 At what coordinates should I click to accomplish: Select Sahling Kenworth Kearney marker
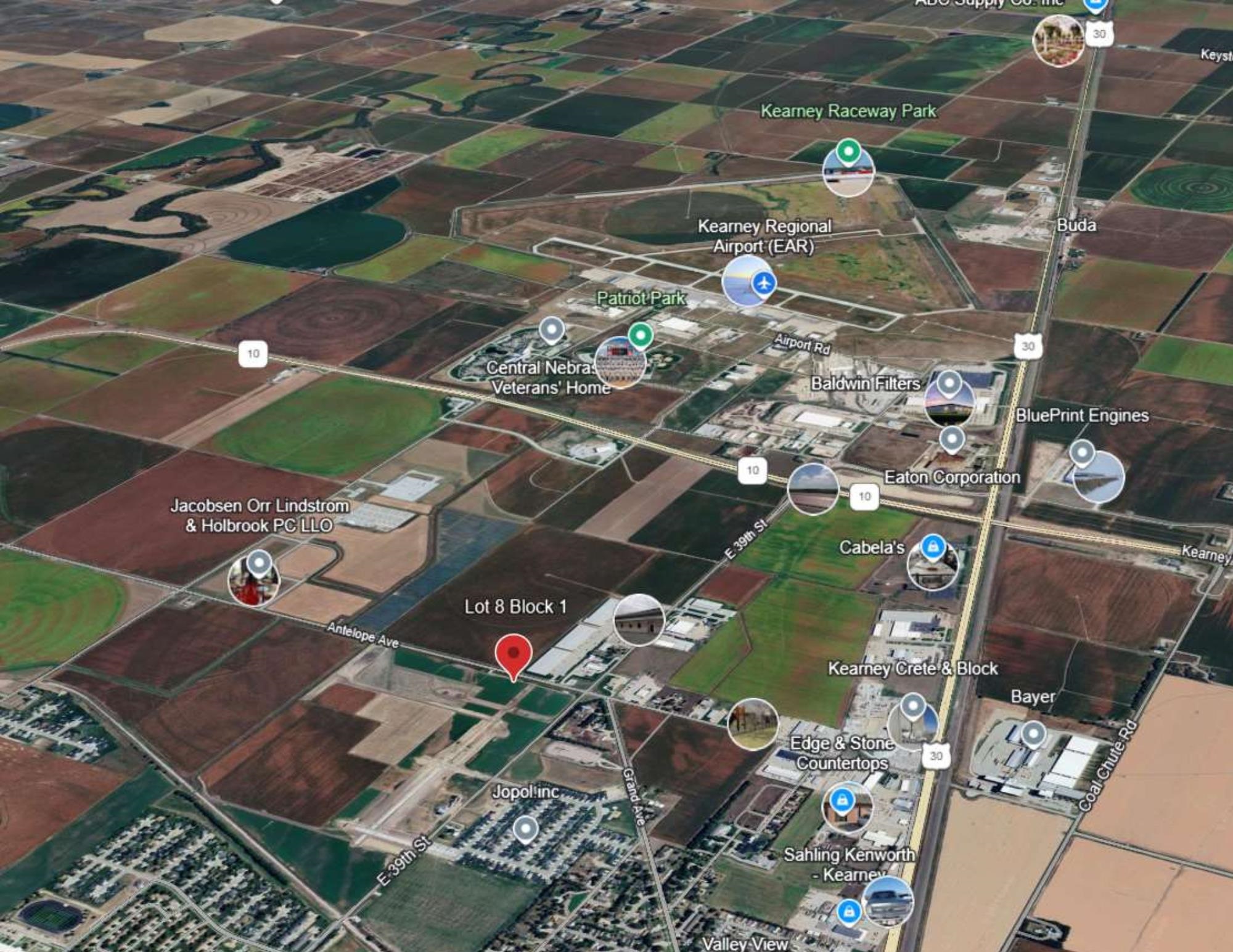point(849,909)
